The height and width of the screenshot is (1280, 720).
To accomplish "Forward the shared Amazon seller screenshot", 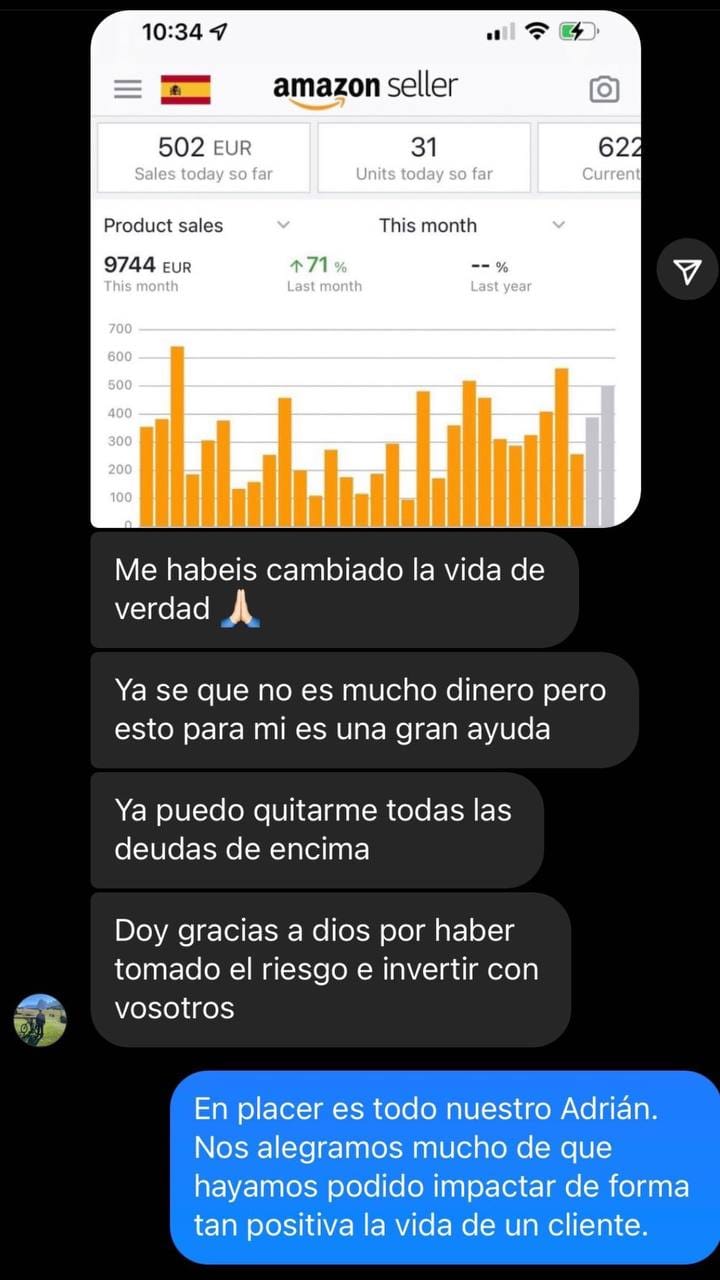I will pos(687,270).
